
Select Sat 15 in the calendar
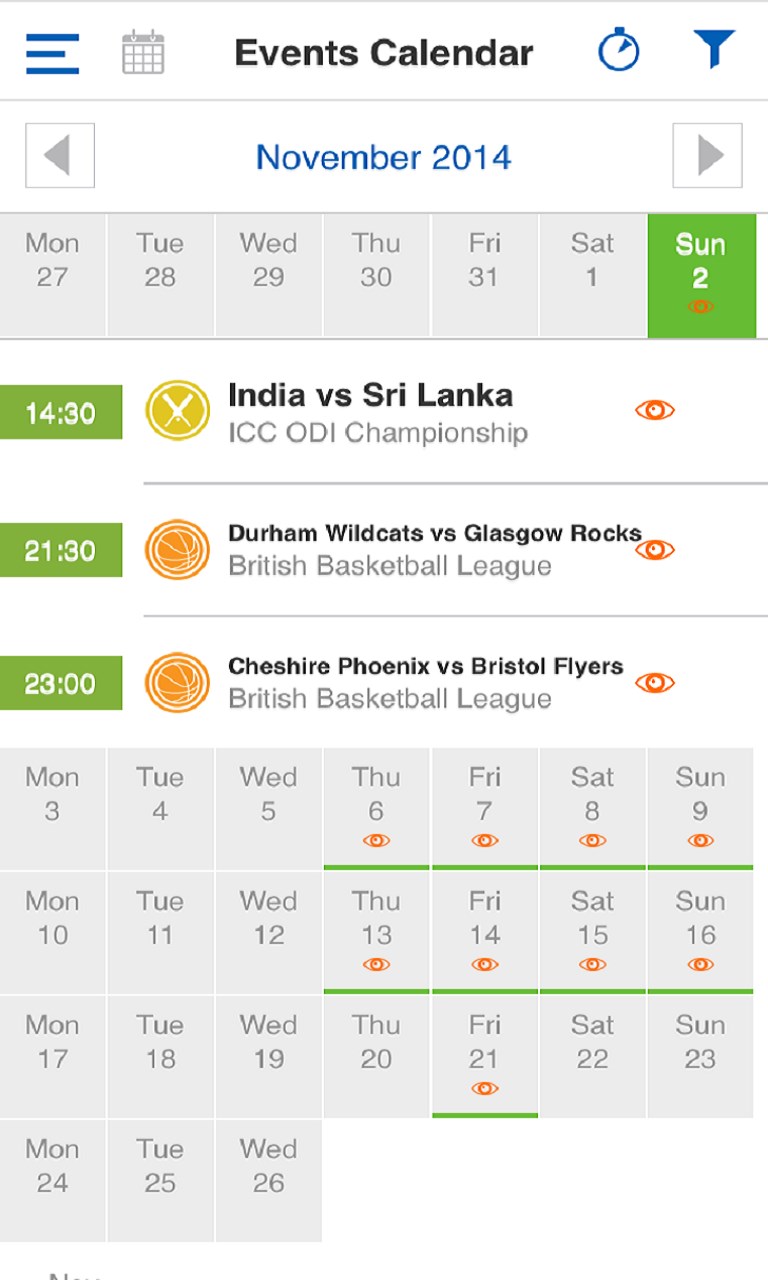coord(592,931)
